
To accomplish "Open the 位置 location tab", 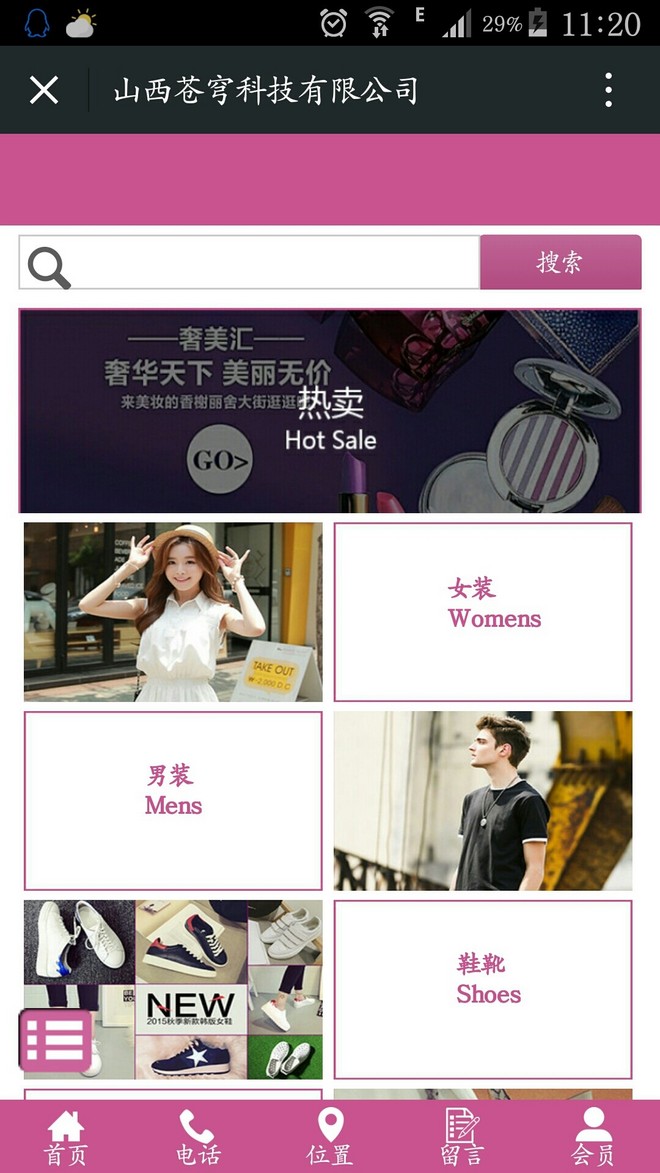I will tap(330, 1137).
